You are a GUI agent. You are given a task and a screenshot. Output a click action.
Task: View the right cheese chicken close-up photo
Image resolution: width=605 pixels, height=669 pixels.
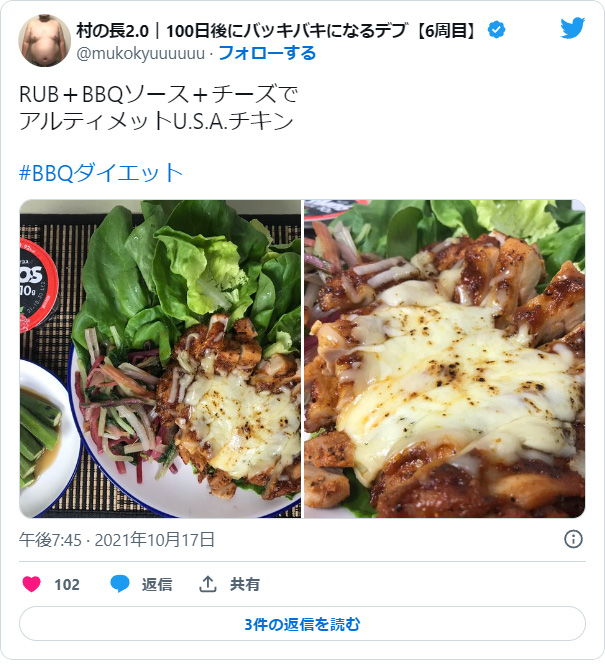coord(444,358)
